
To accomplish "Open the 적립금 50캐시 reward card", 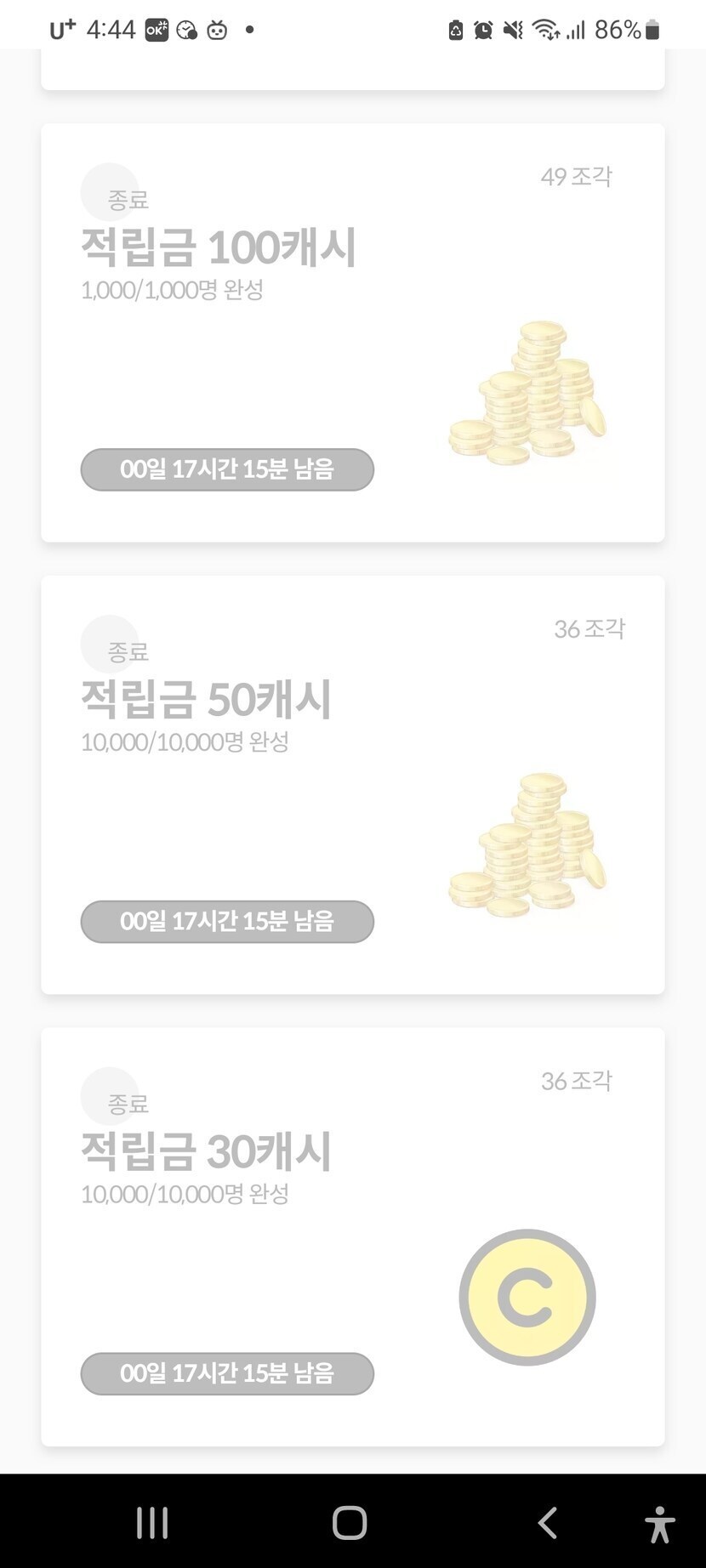I will pyautogui.click(x=352, y=784).
